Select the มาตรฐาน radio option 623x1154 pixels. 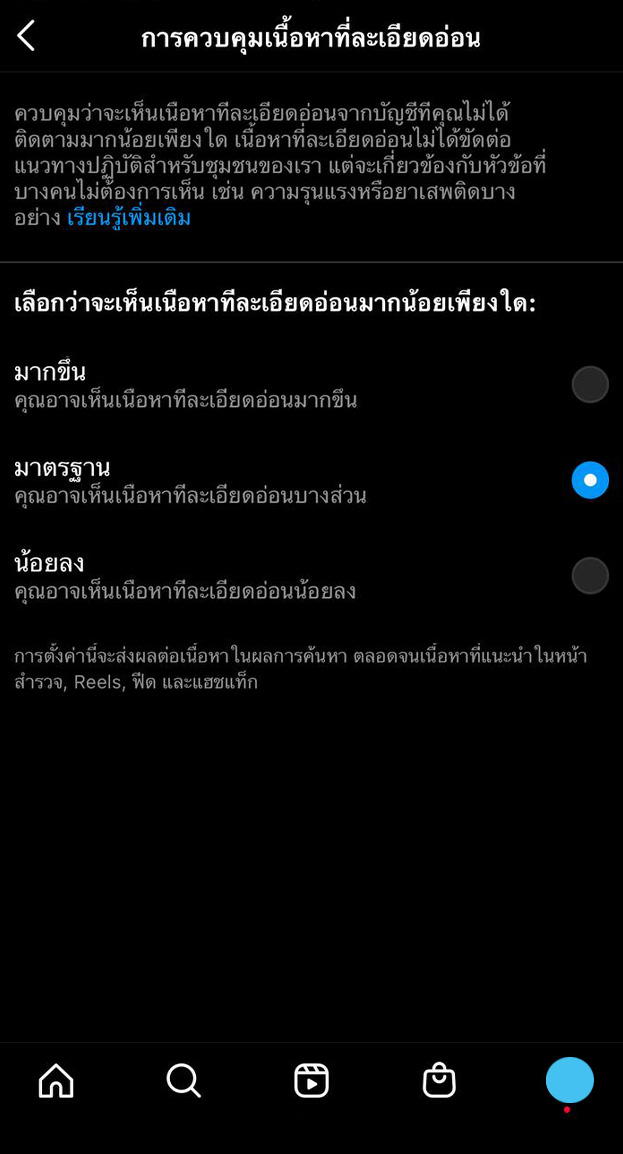590,480
